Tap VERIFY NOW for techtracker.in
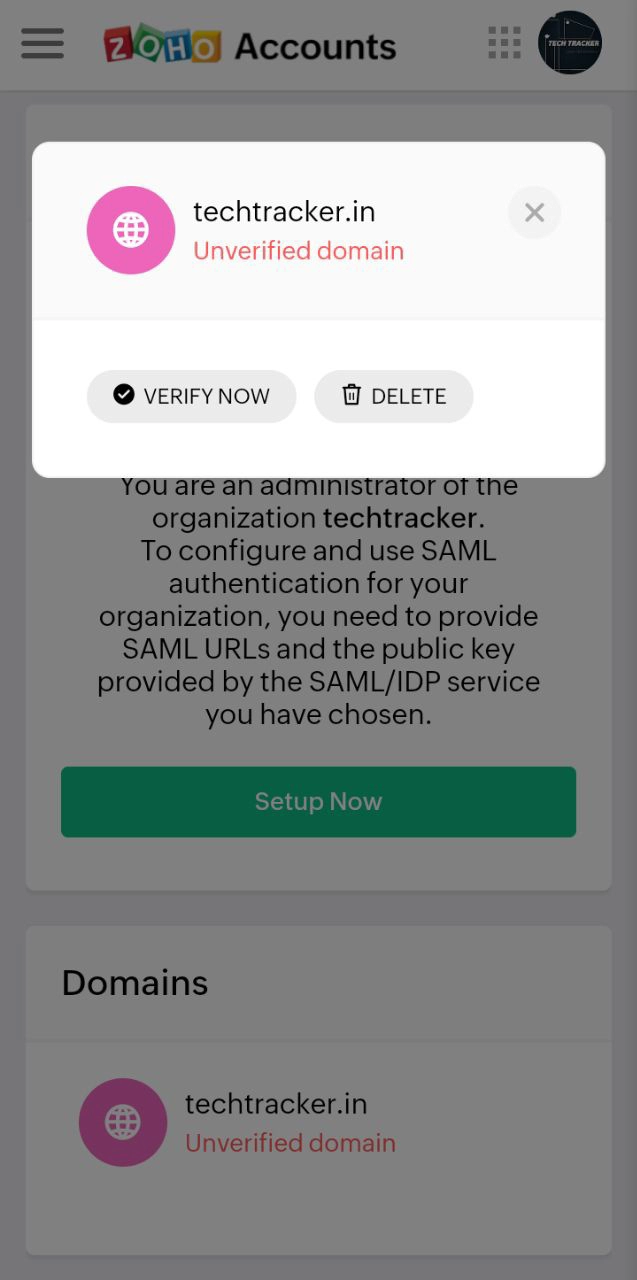637x1280 pixels. click(x=191, y=396)
